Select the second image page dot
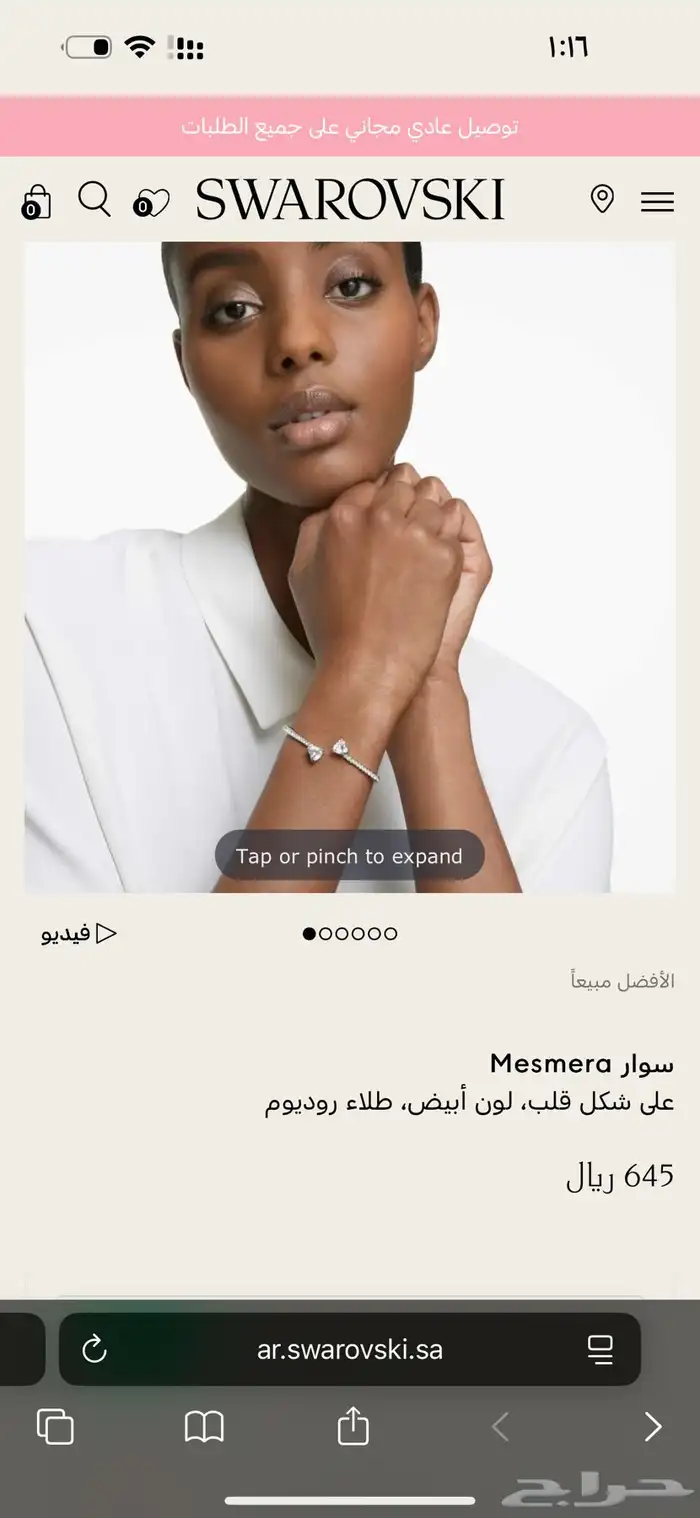 326,934
